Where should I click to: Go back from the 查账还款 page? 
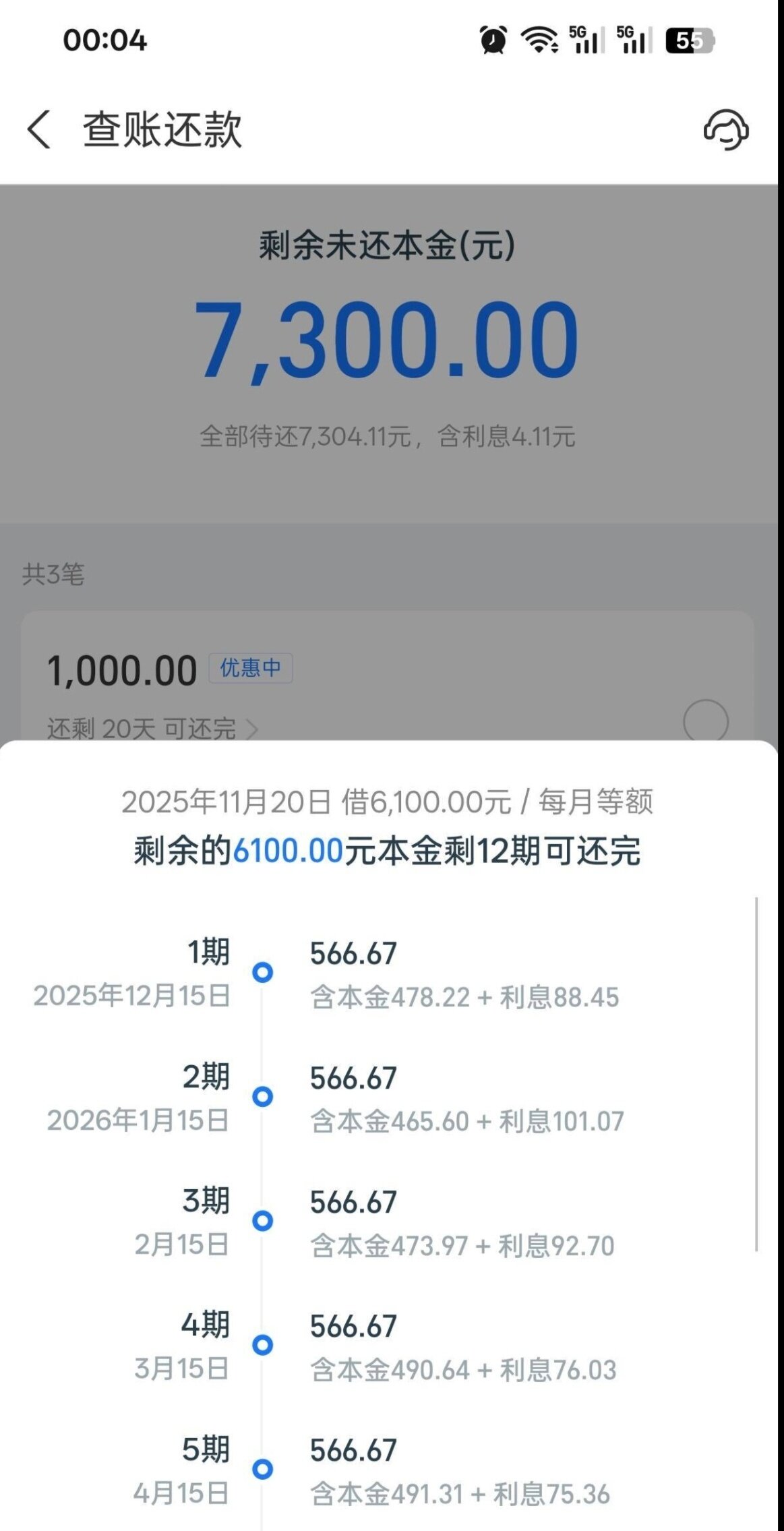39,129
